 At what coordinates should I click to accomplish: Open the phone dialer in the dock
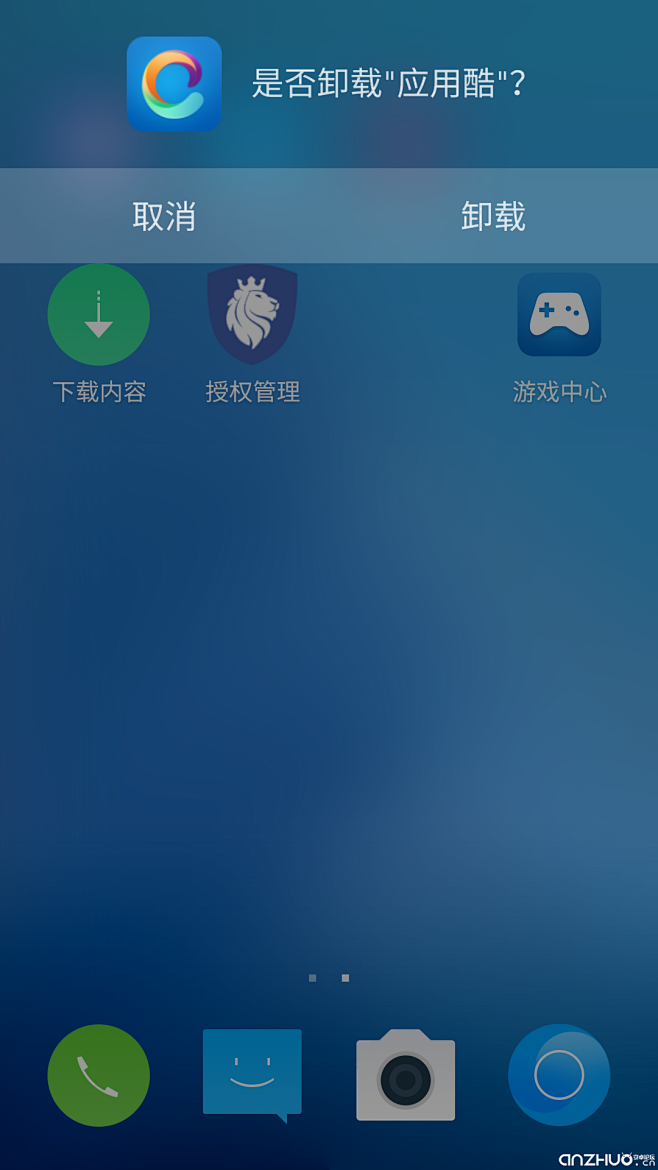(99, 1075)
